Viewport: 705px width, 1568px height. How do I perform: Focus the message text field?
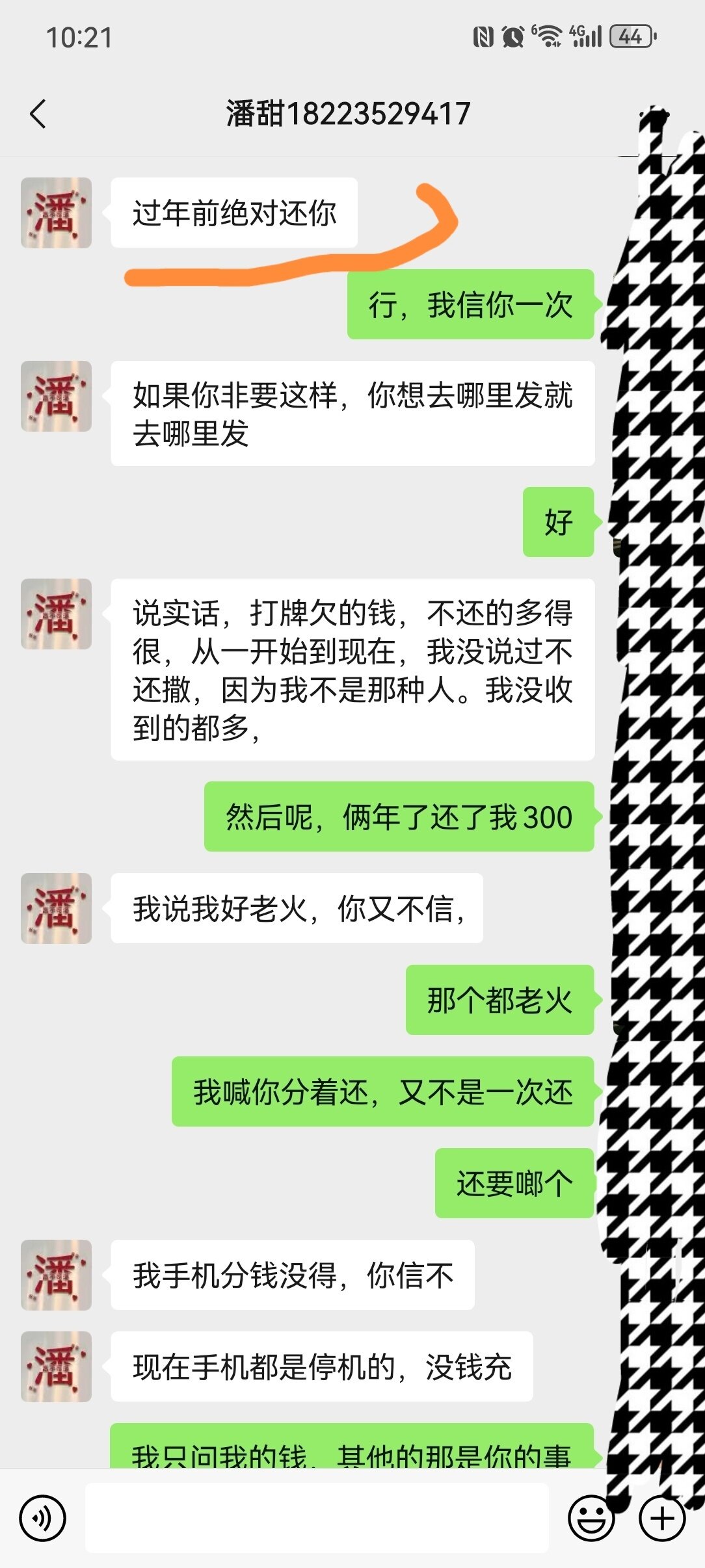point(317,1519)
